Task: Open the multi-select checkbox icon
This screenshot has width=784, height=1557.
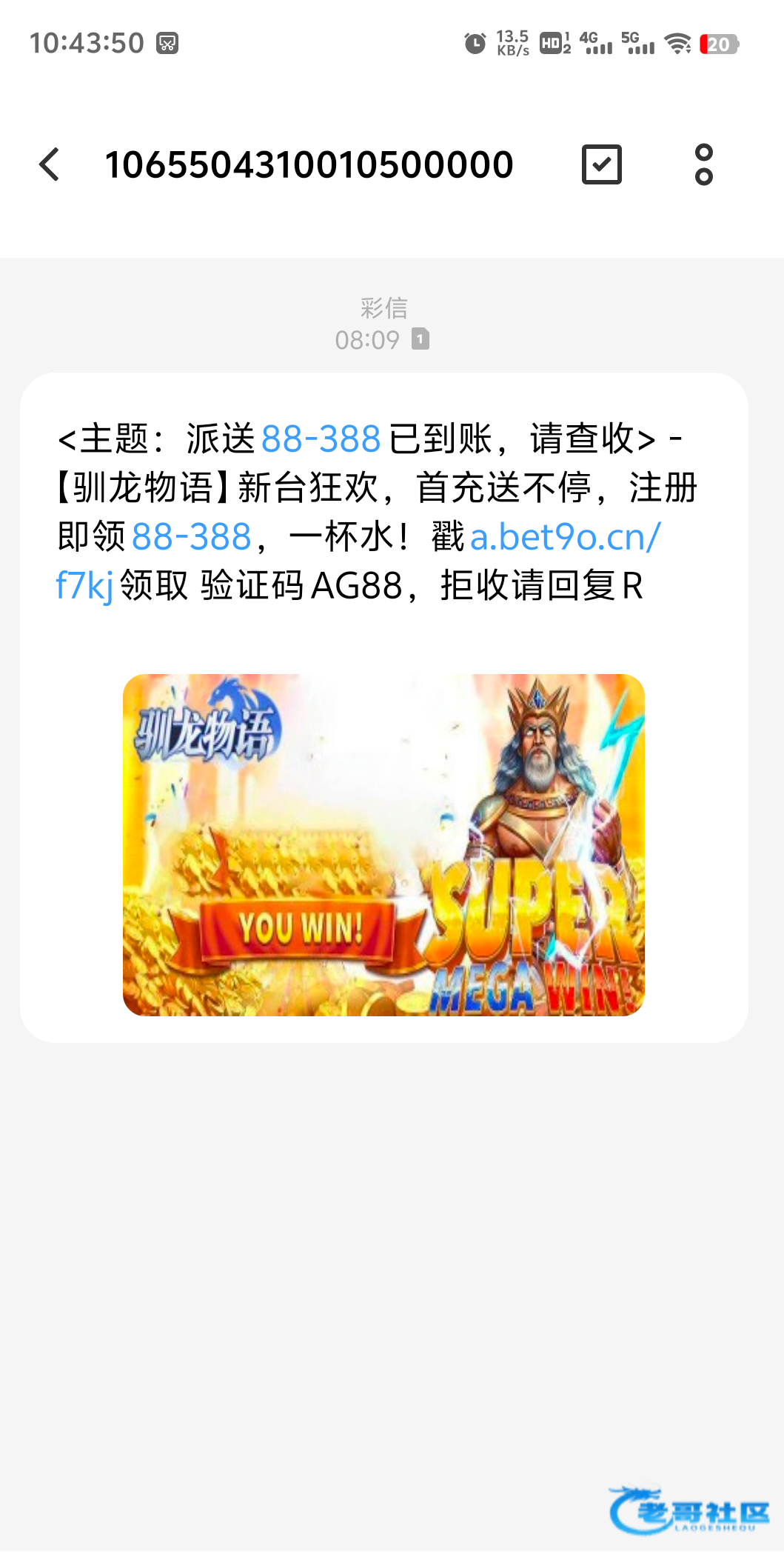Action: coord(601,164)
